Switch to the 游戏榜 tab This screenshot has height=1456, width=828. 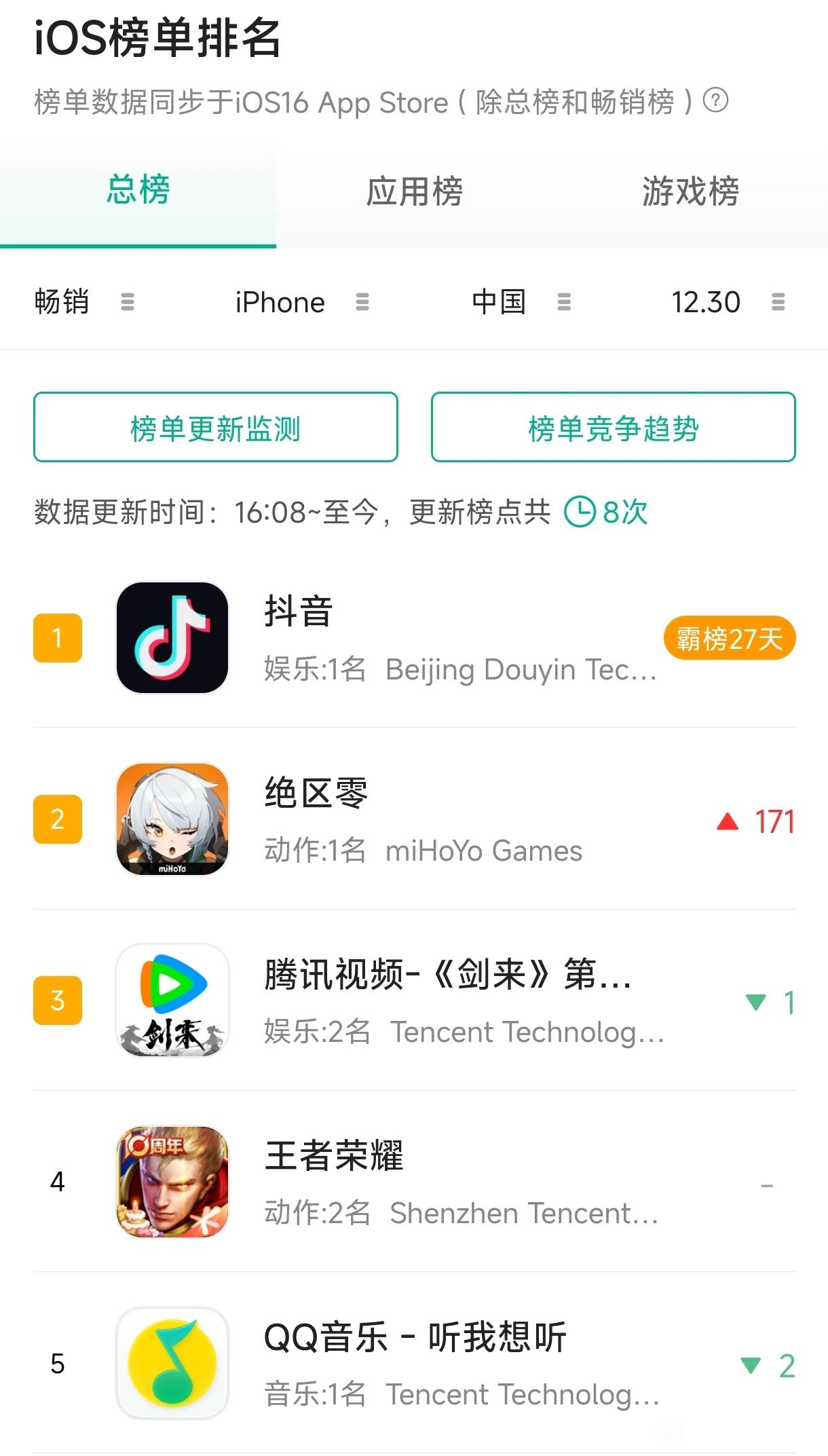tap(690, 191)
